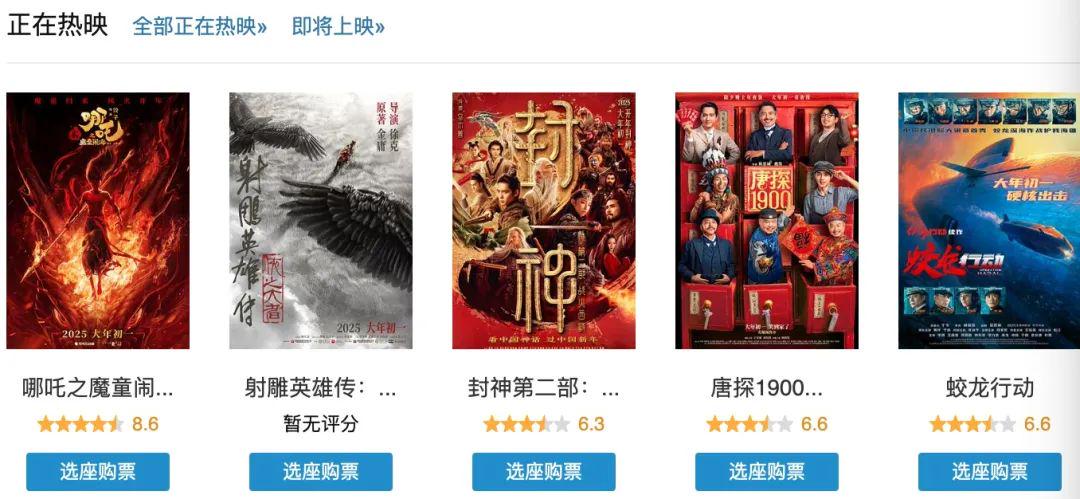Open the 蛟龙行动 poster

(989, 221)
